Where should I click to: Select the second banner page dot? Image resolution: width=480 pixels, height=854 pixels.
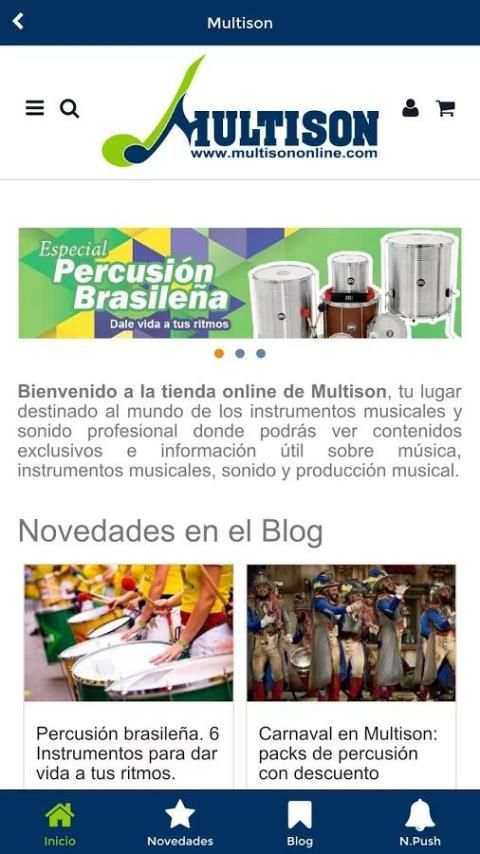[x=240, y=353]
